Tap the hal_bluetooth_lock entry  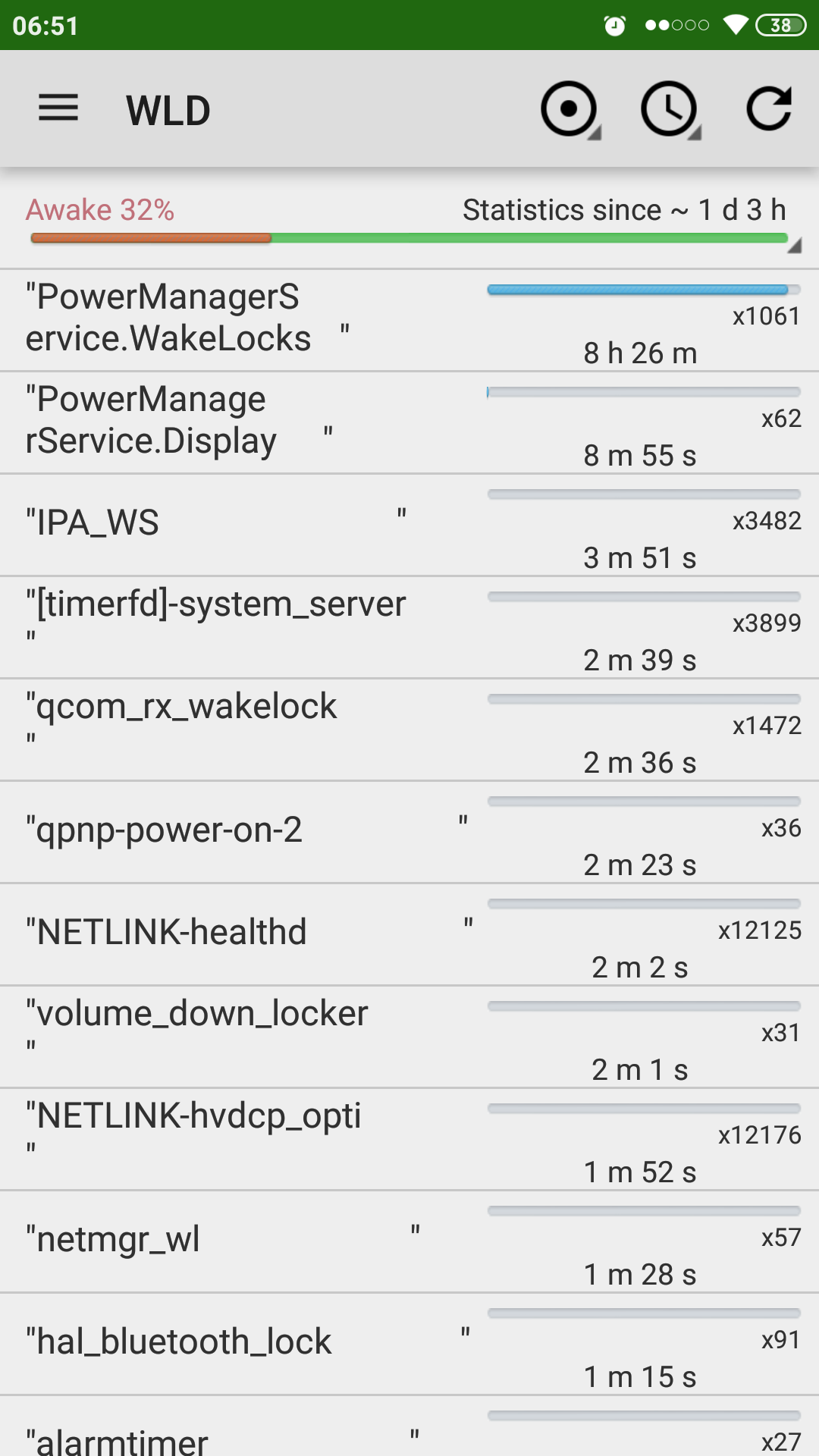(x=409, y=1344)
